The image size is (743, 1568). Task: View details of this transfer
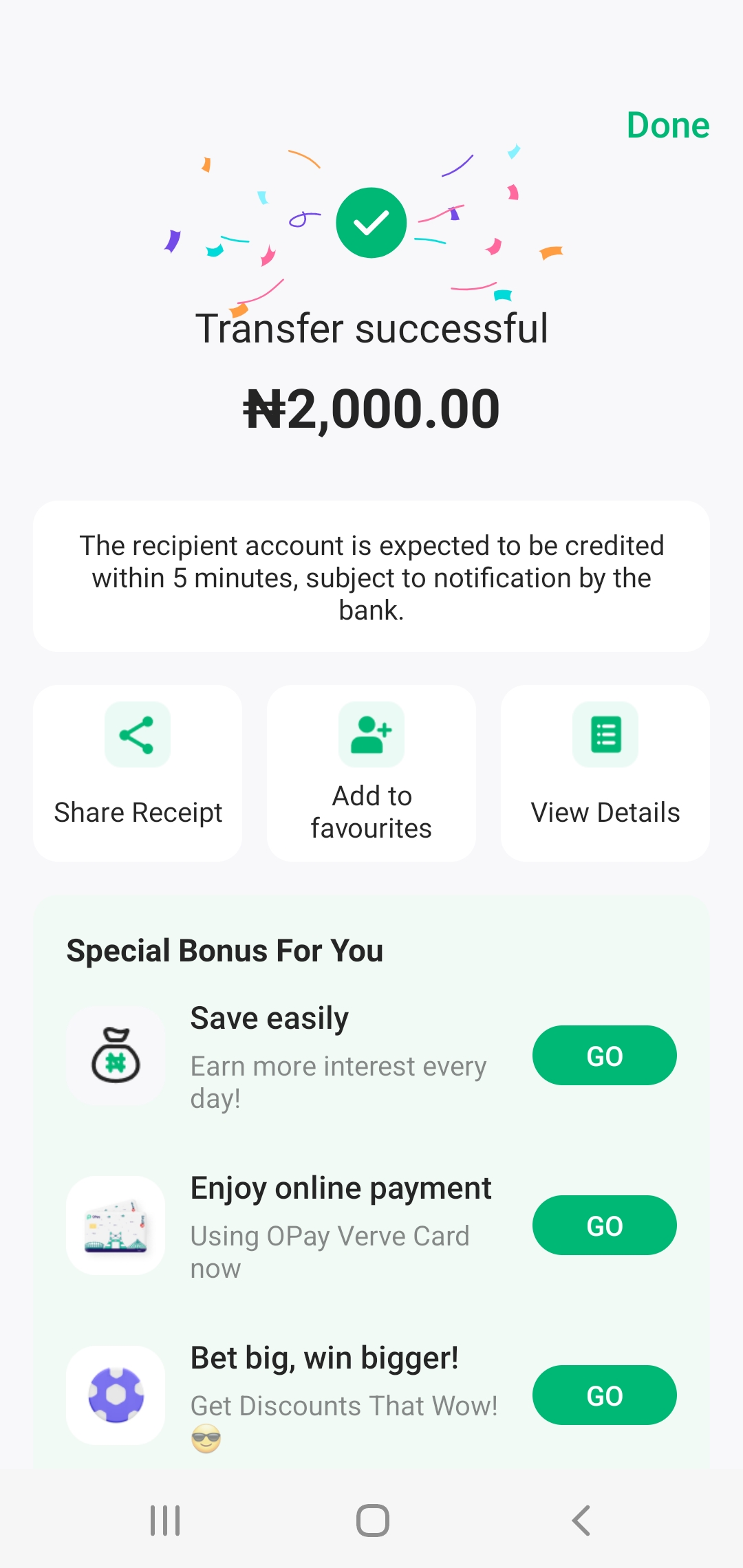click(x=605, y=772)
